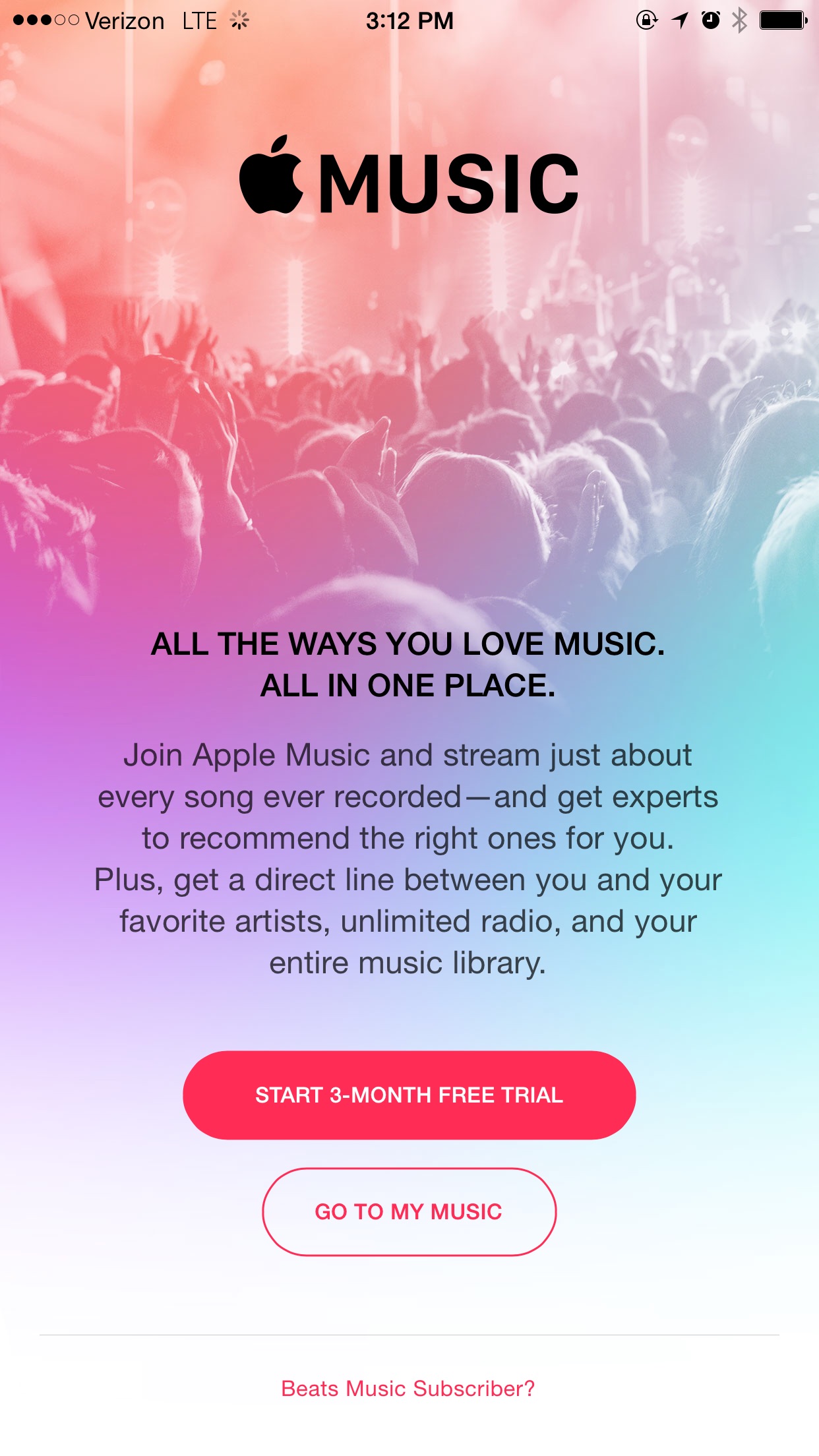This screenshot has width=819, height=1456.
Task: Start the 3-month free trial
Action: [409, 1095]
